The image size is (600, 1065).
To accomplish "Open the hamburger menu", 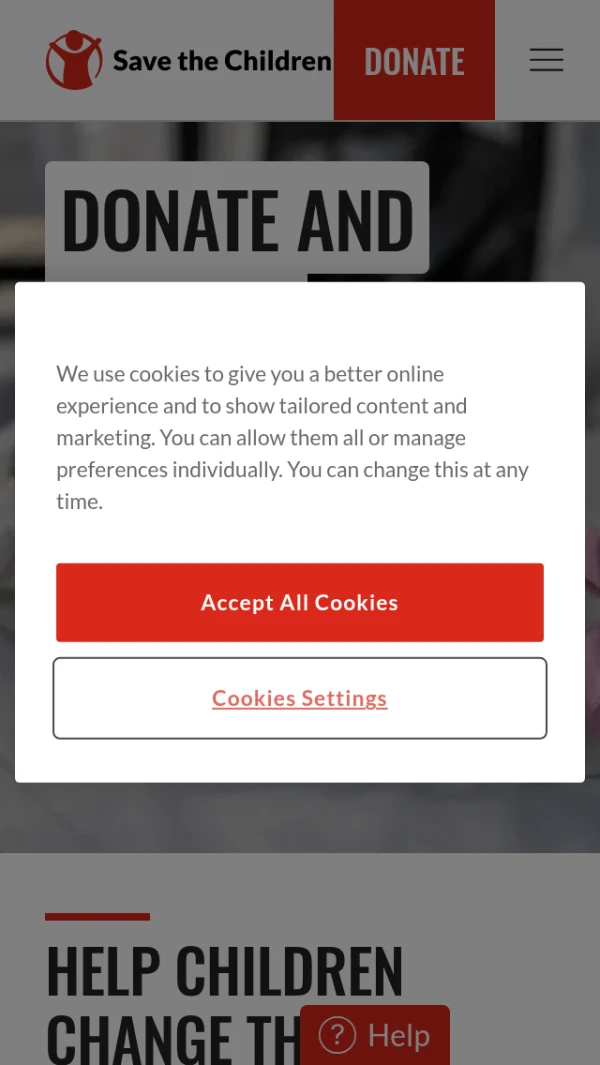I will click(546, 60).
